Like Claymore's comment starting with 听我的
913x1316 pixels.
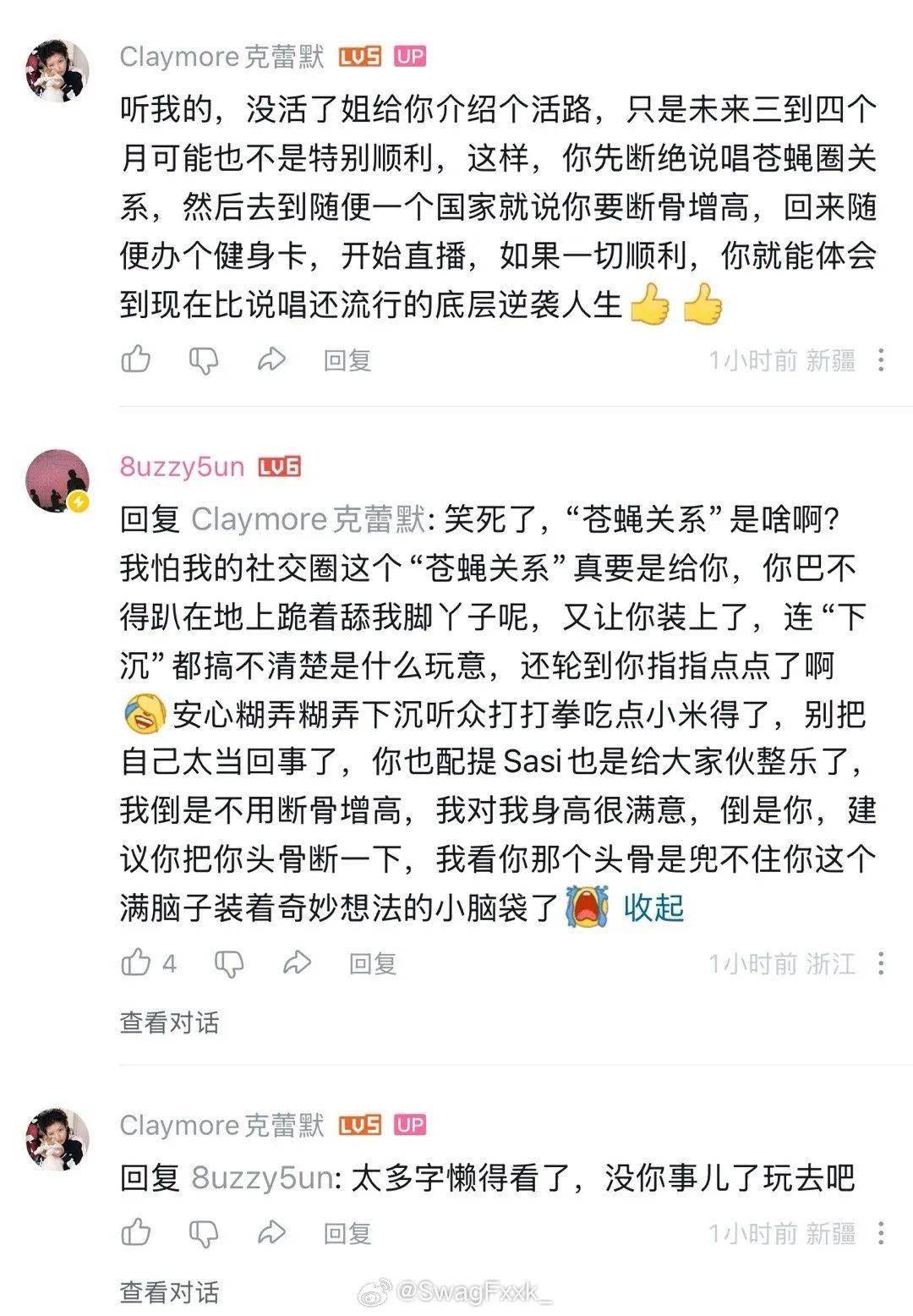135,360
